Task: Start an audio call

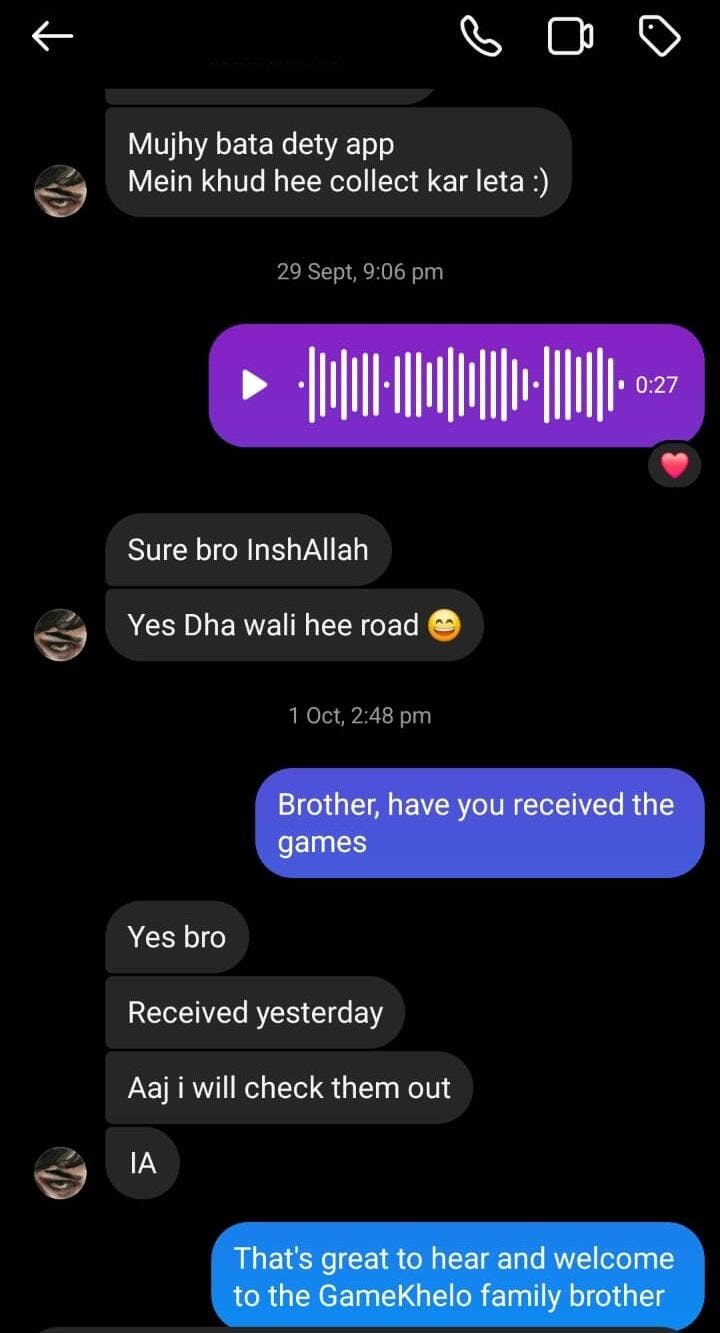Action: point(480,37)
